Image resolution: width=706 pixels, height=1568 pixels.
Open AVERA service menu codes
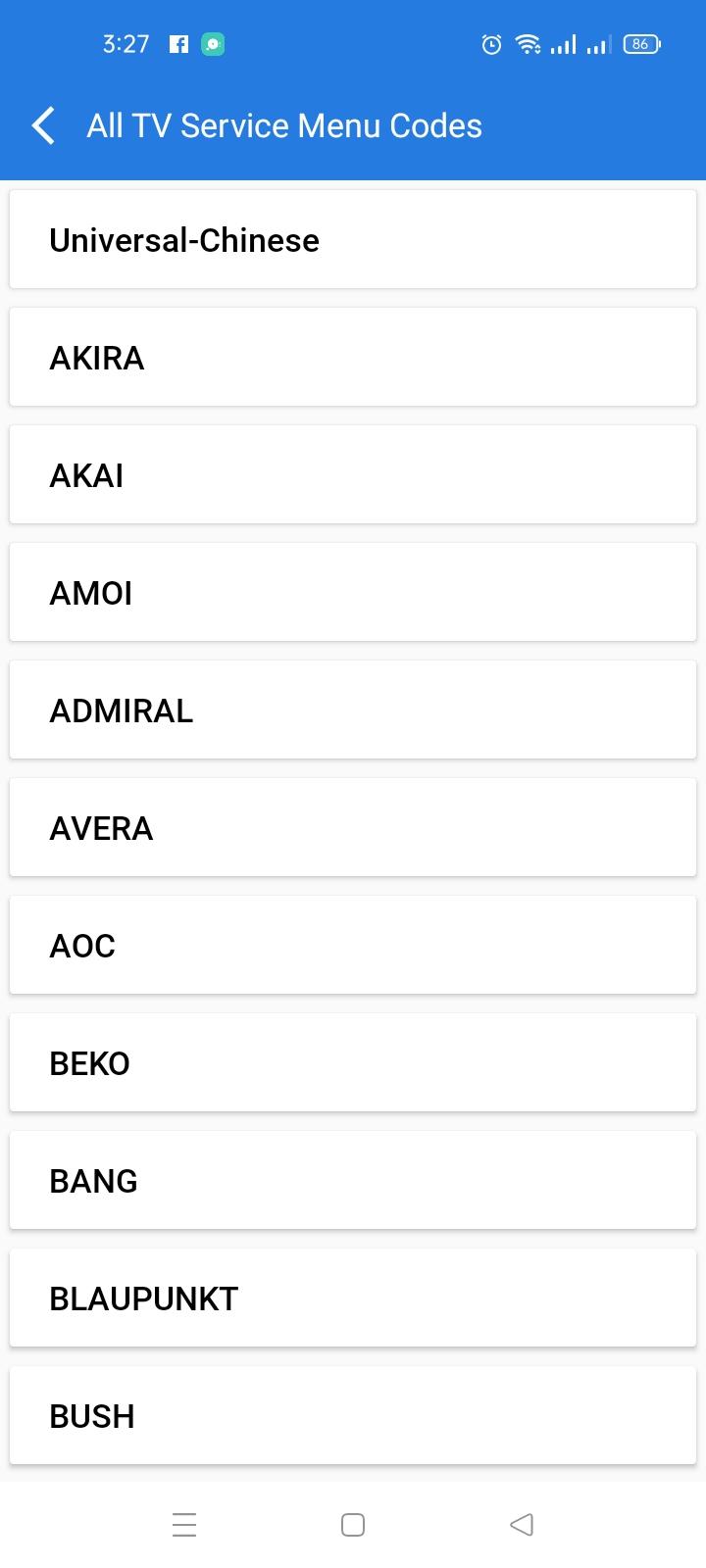[352, 827]
